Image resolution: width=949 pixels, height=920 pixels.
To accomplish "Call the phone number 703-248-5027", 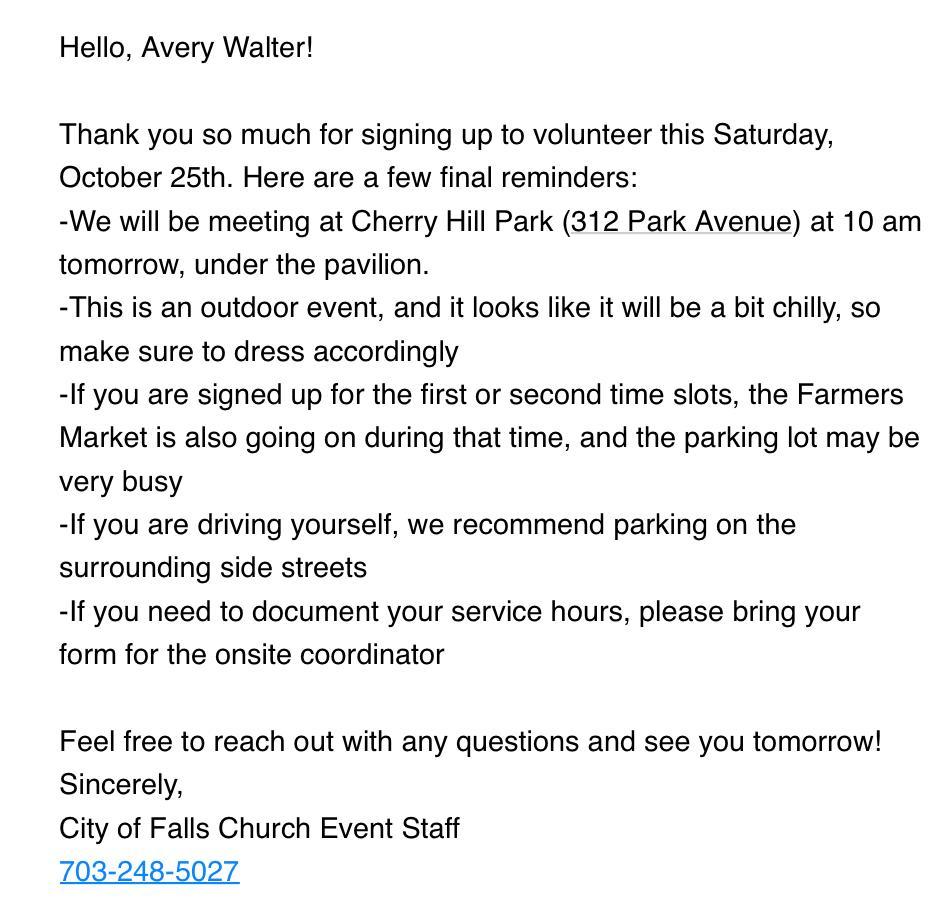I will (149, 871).
